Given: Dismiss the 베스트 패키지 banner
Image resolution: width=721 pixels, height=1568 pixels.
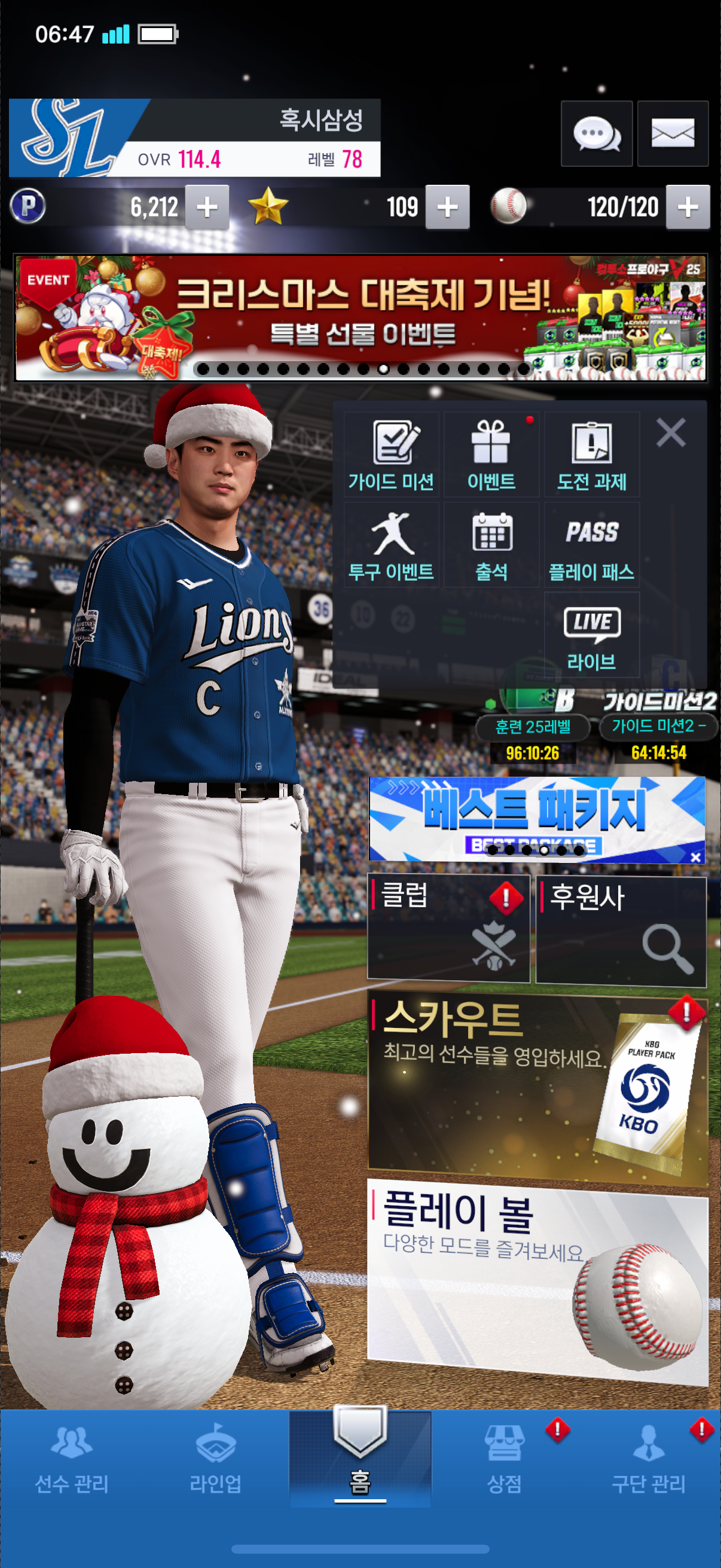Looking at the screenshot, I should 695,856.
